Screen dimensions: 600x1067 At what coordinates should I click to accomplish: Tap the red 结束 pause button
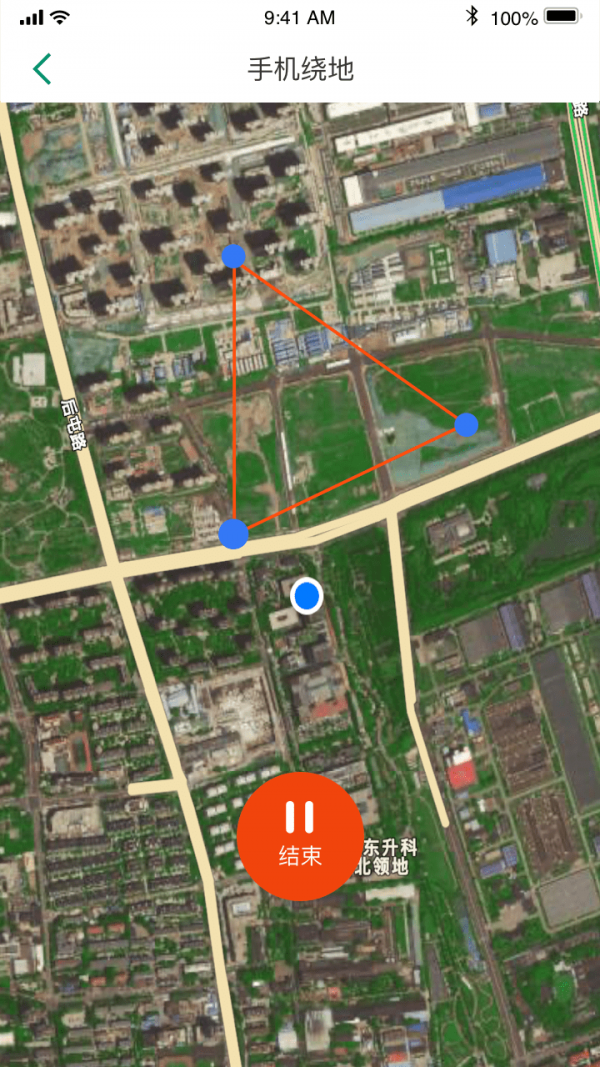300,835
